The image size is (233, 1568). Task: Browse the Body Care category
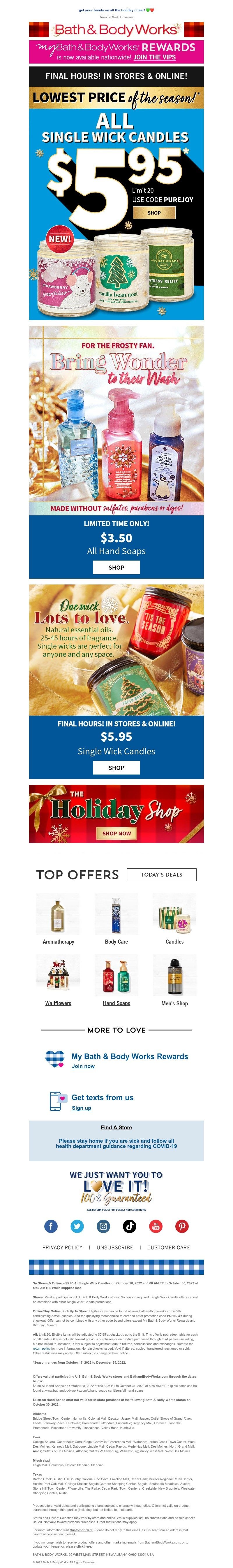(116, 941)
